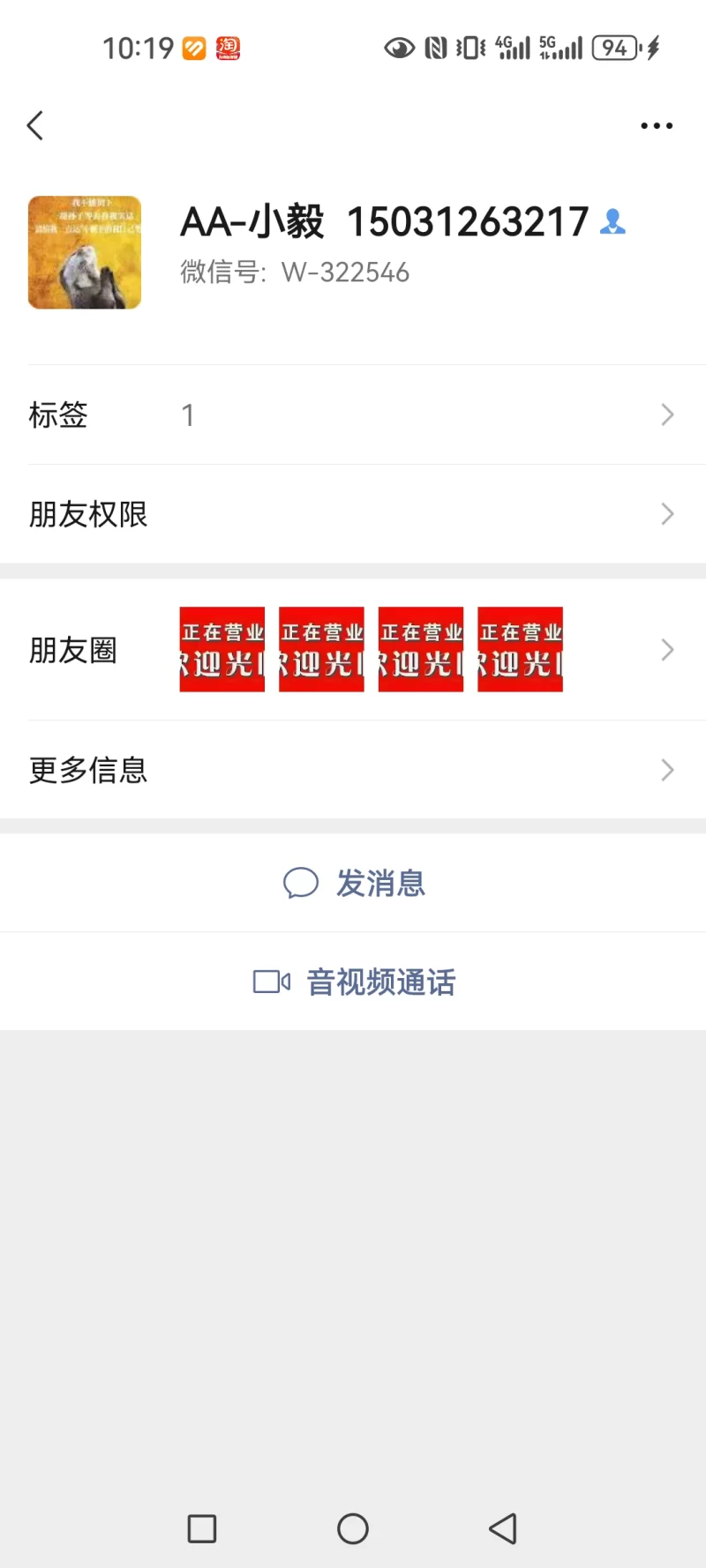706x1568 pixels.
Task: Open 更多信息 row
Action: pos(353,770)
